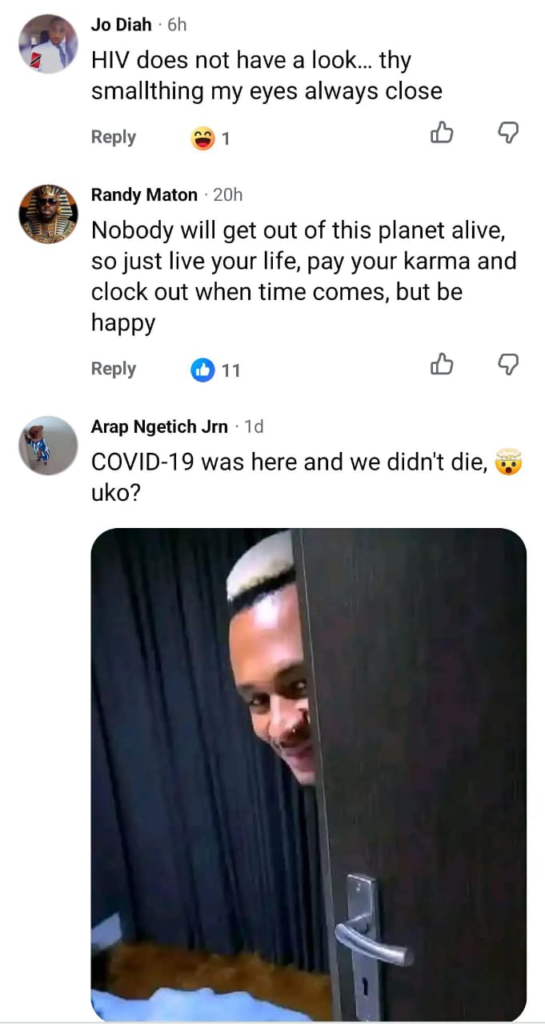
Task: Open Jo Diah's profile picture
Action: pyautogui.click(x=48, y=44)
